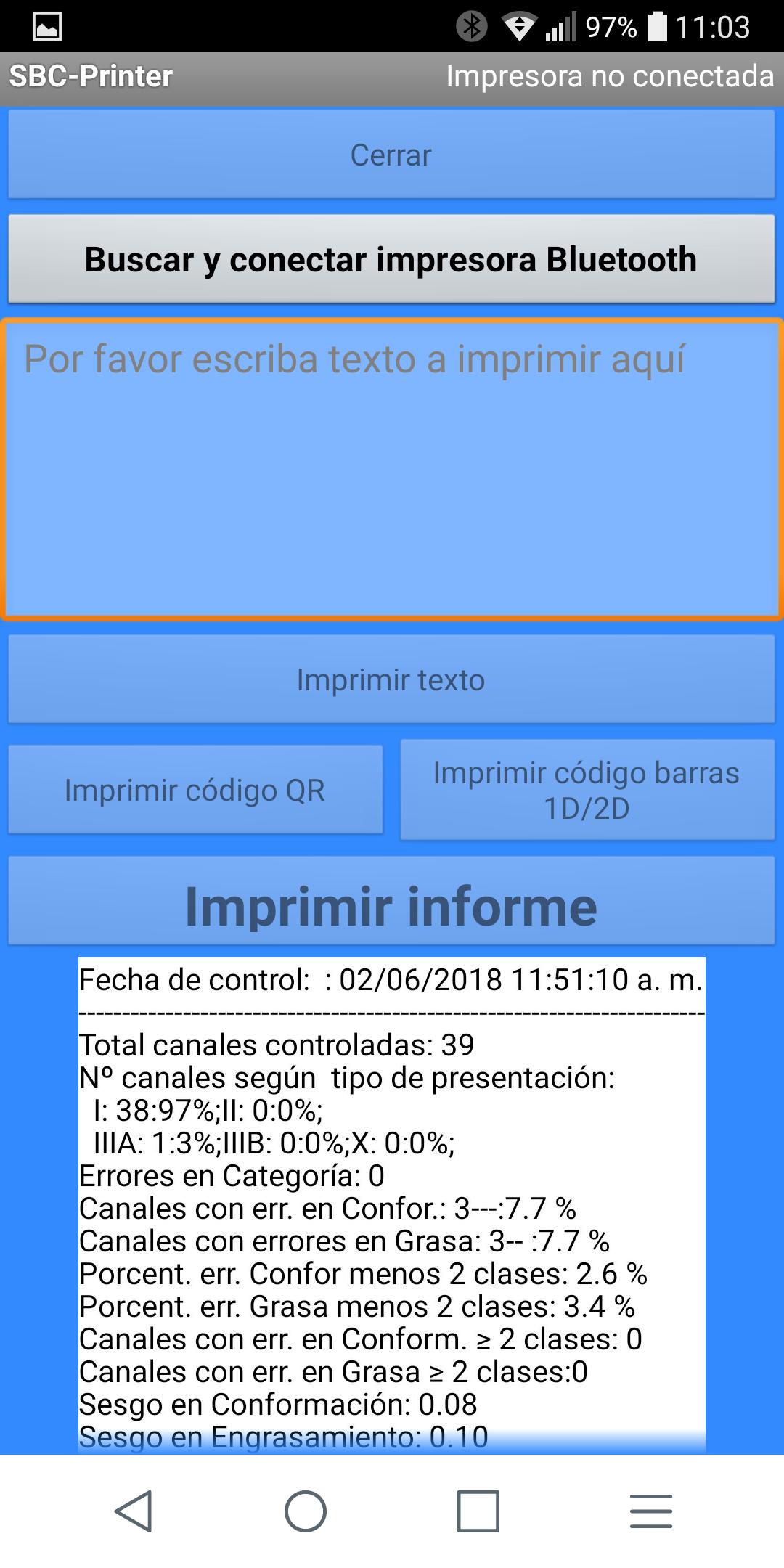Focus the text-to-print input field
Viewport: 784px width, 1568px height.
391,470
